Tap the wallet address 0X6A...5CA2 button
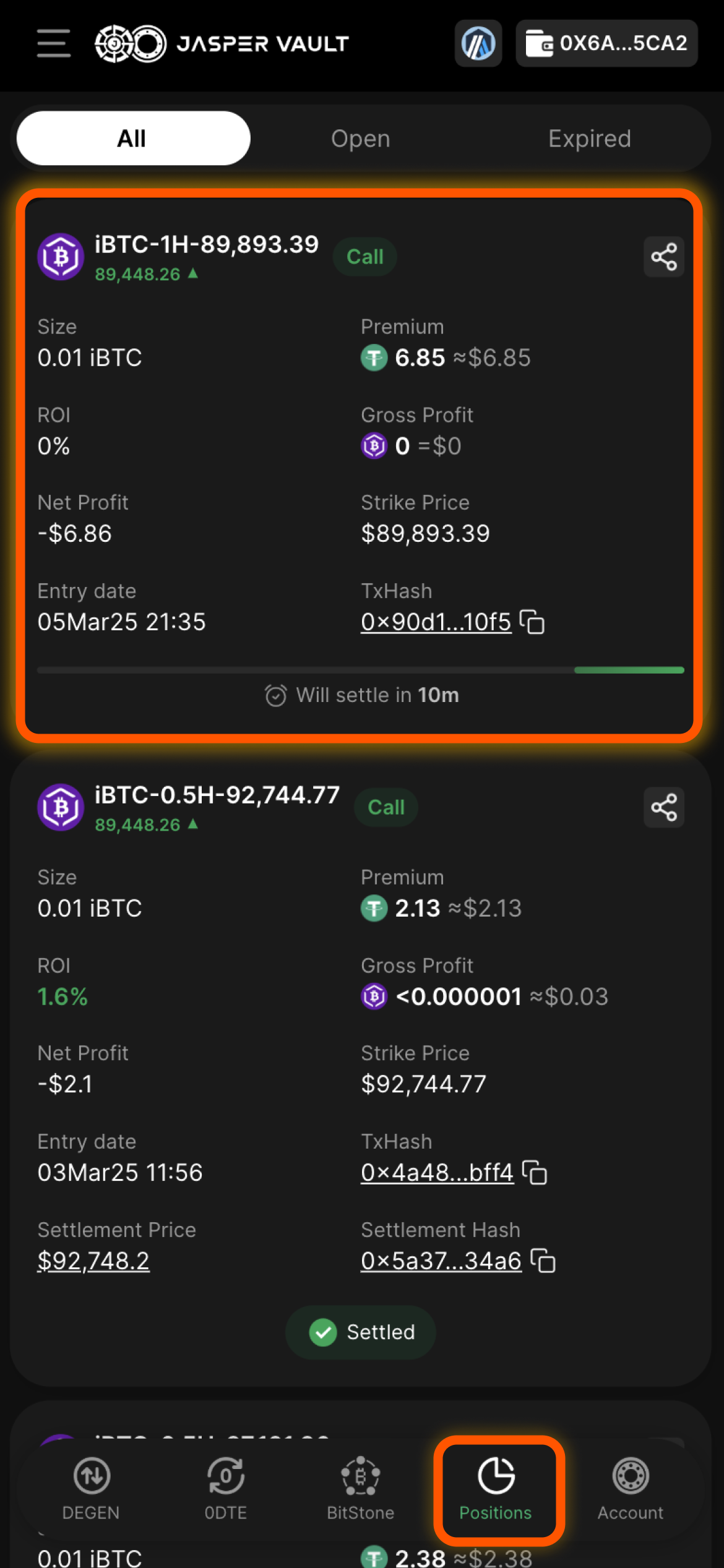 click(x=606, y=43)
